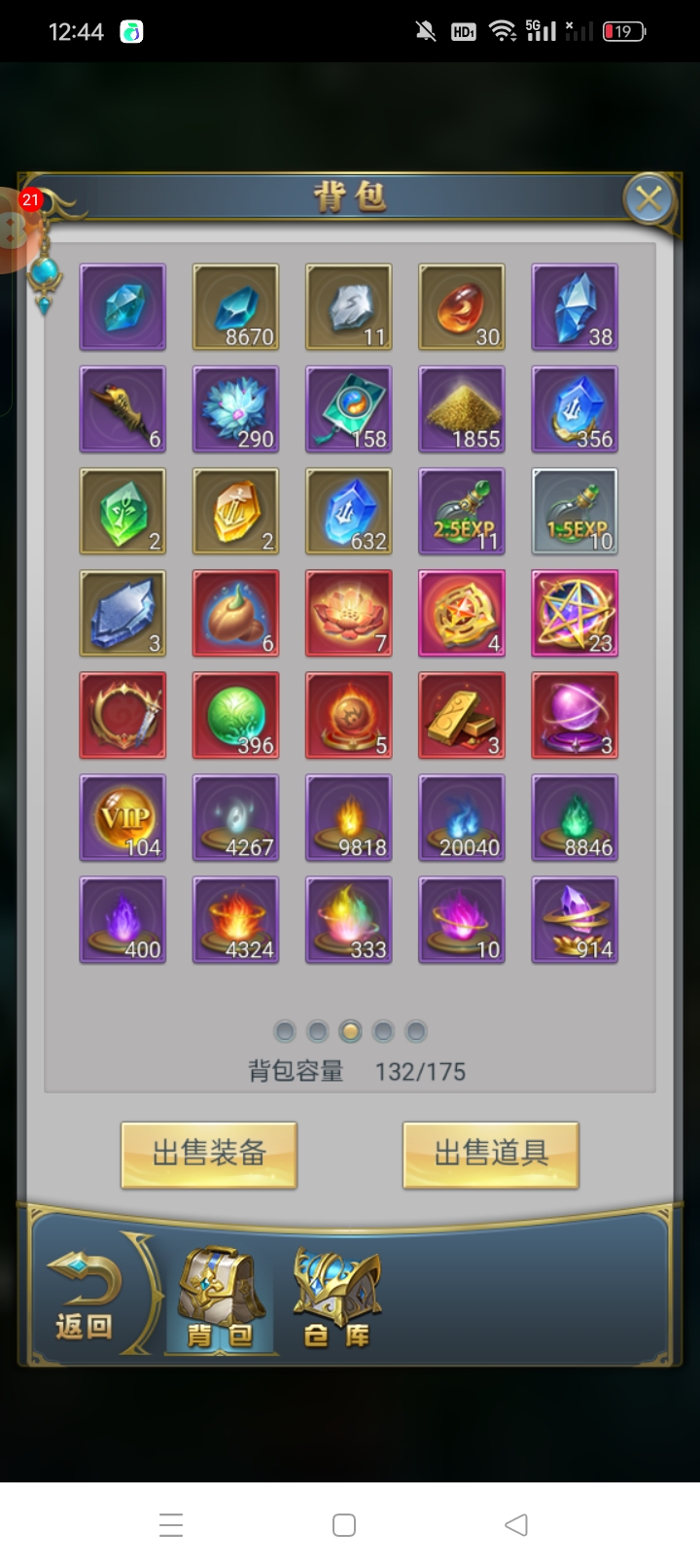The width and height of the screenshot is (700, 1568).
Task: Open the VIP coin item with 104
Action: [122, 818]
